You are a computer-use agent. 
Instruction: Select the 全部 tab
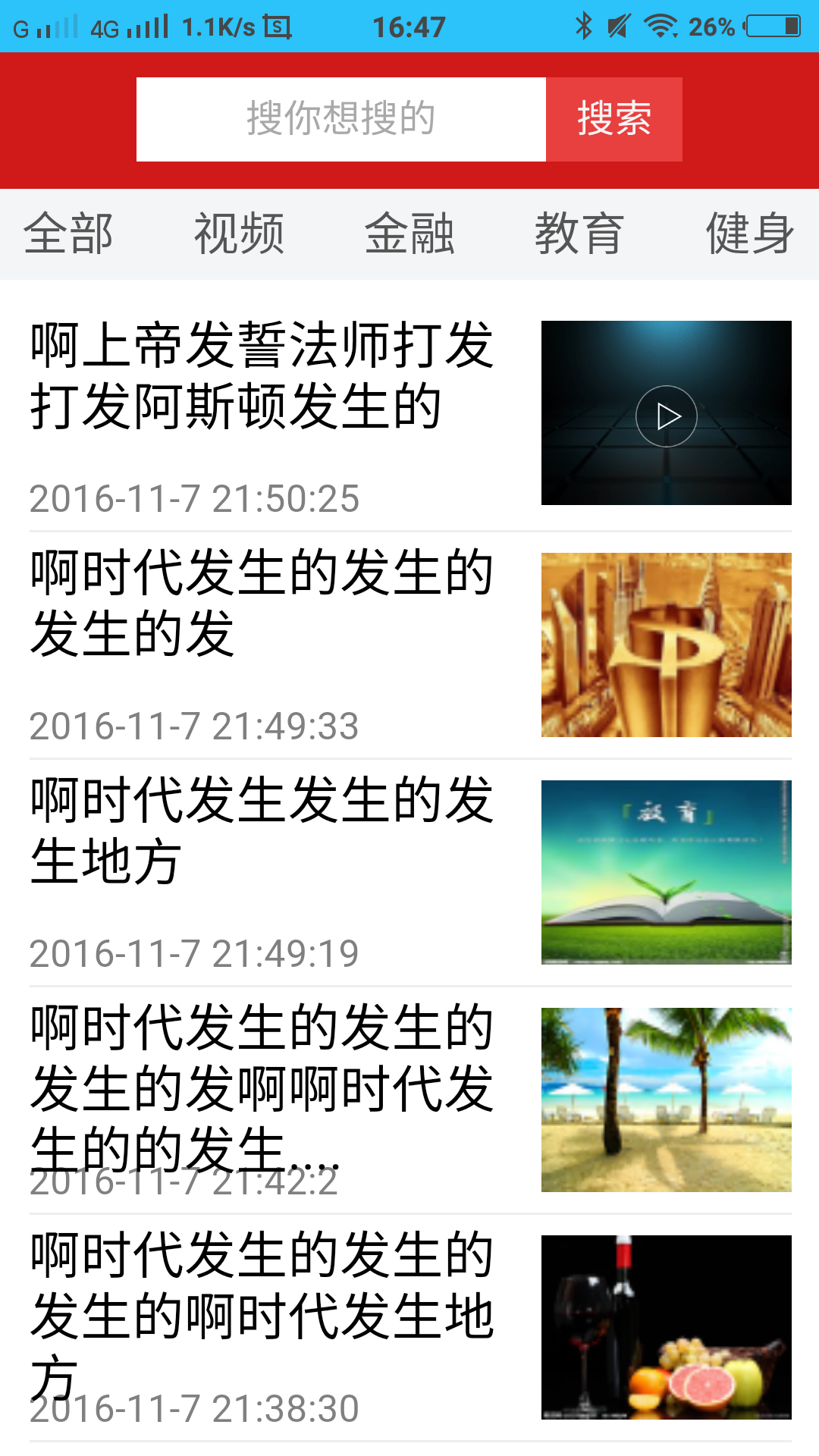(x=69, y=234)
